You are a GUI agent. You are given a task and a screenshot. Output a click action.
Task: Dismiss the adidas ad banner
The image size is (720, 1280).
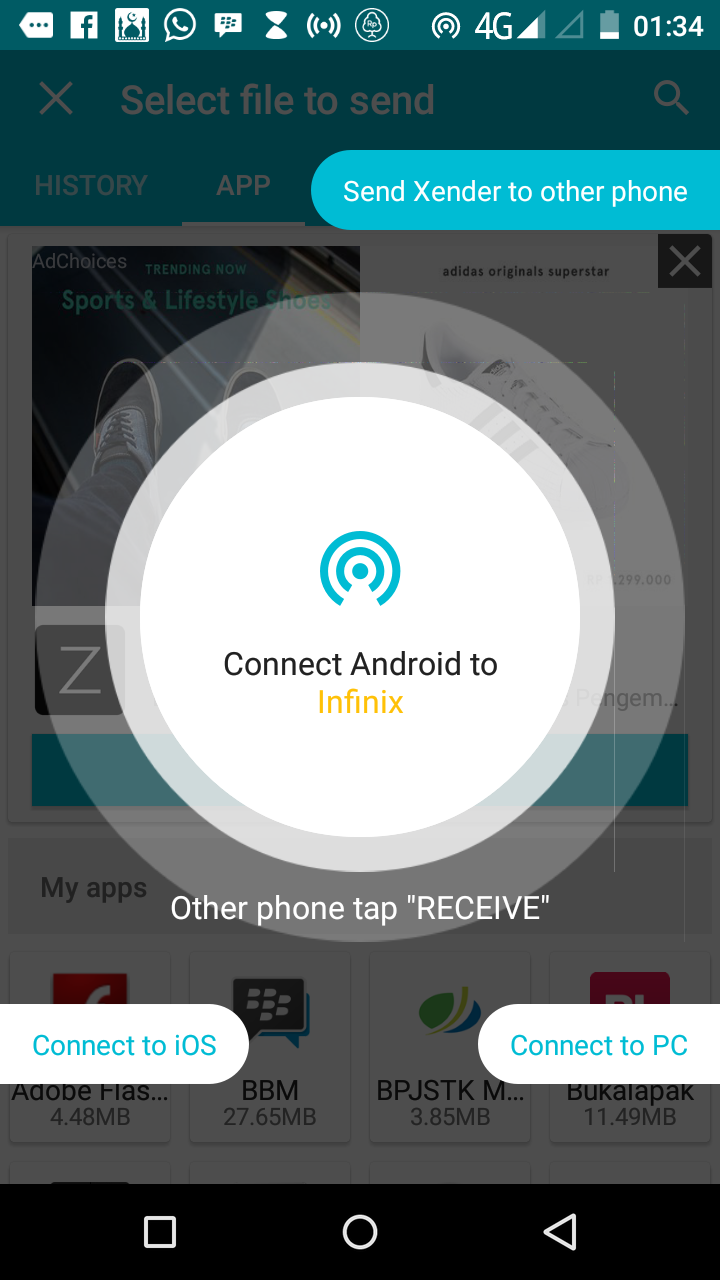[x=685, y=261]
